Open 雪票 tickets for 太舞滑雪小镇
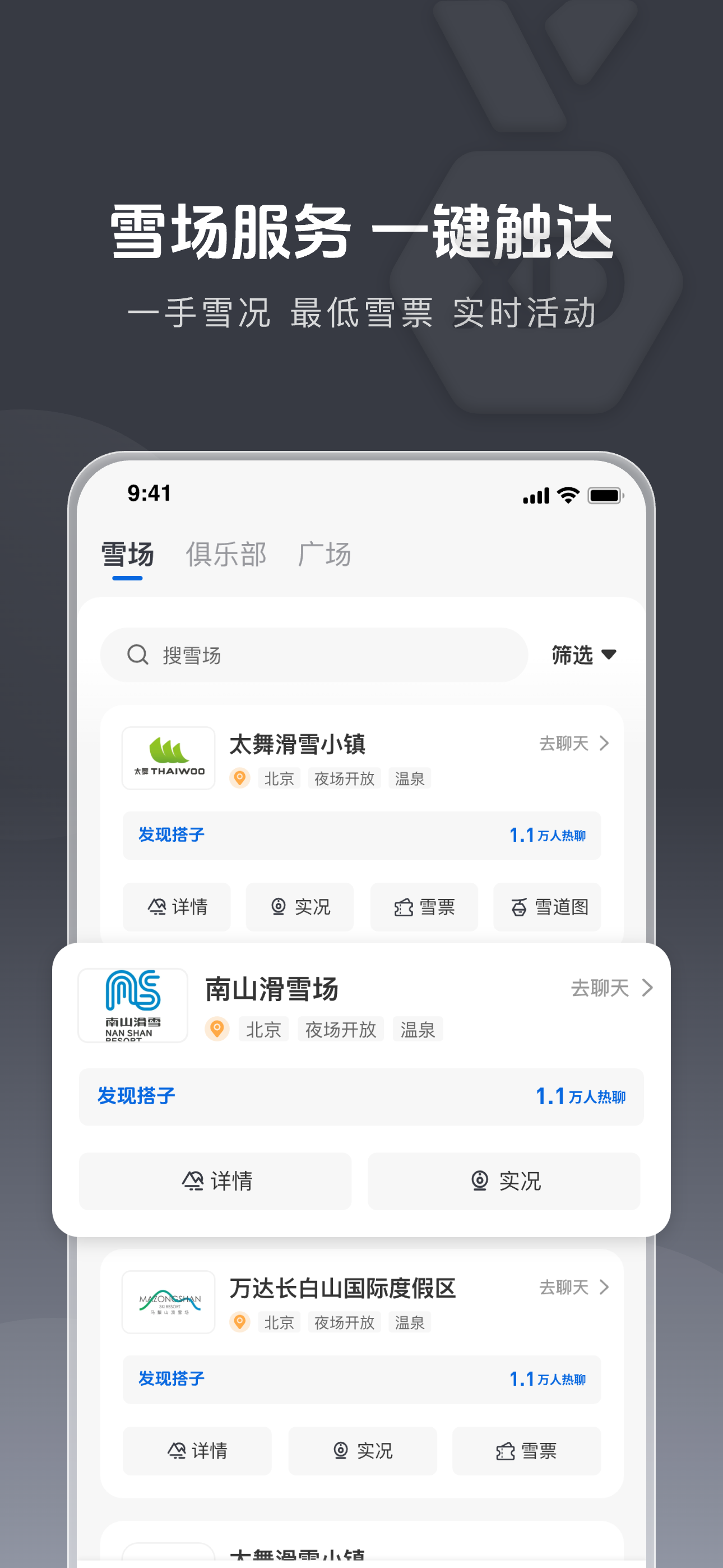 [424, 907]
